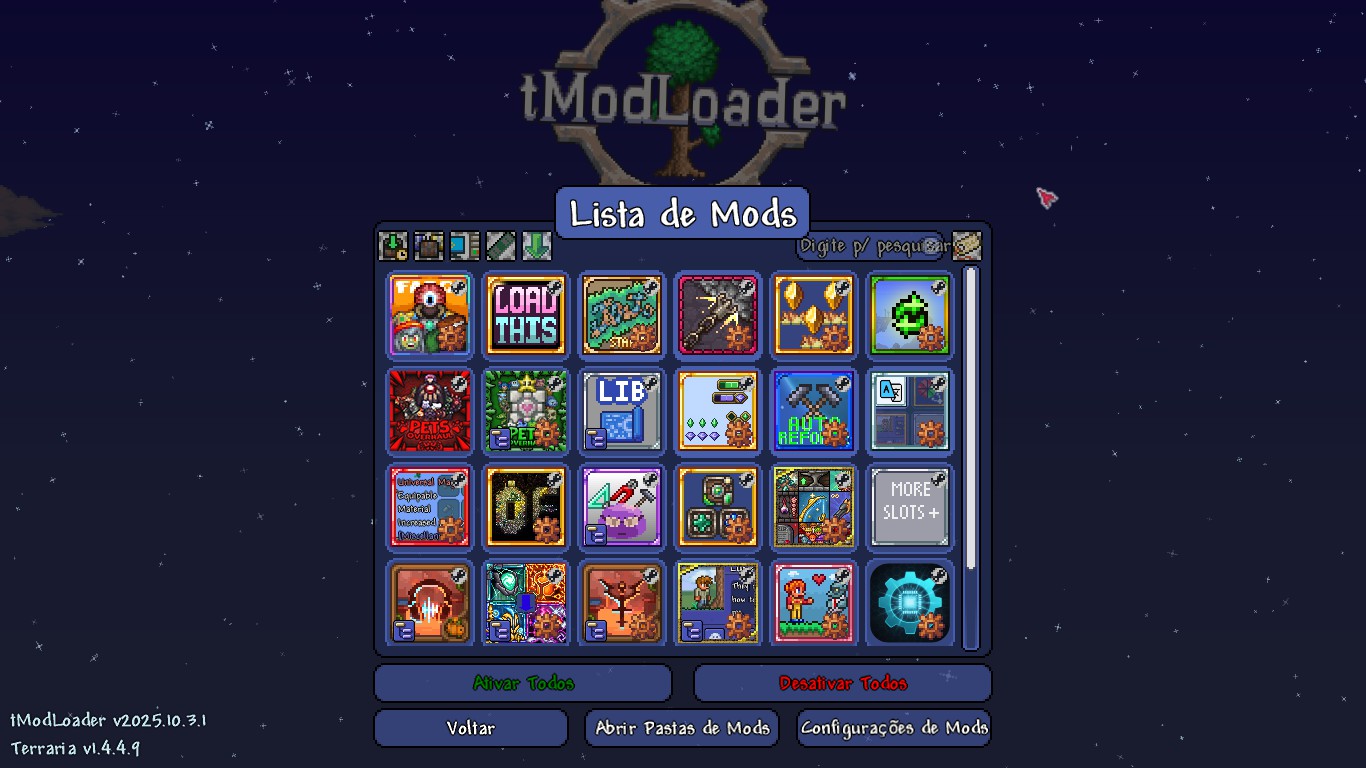Open Configurações de Mods

pos(894,728)
